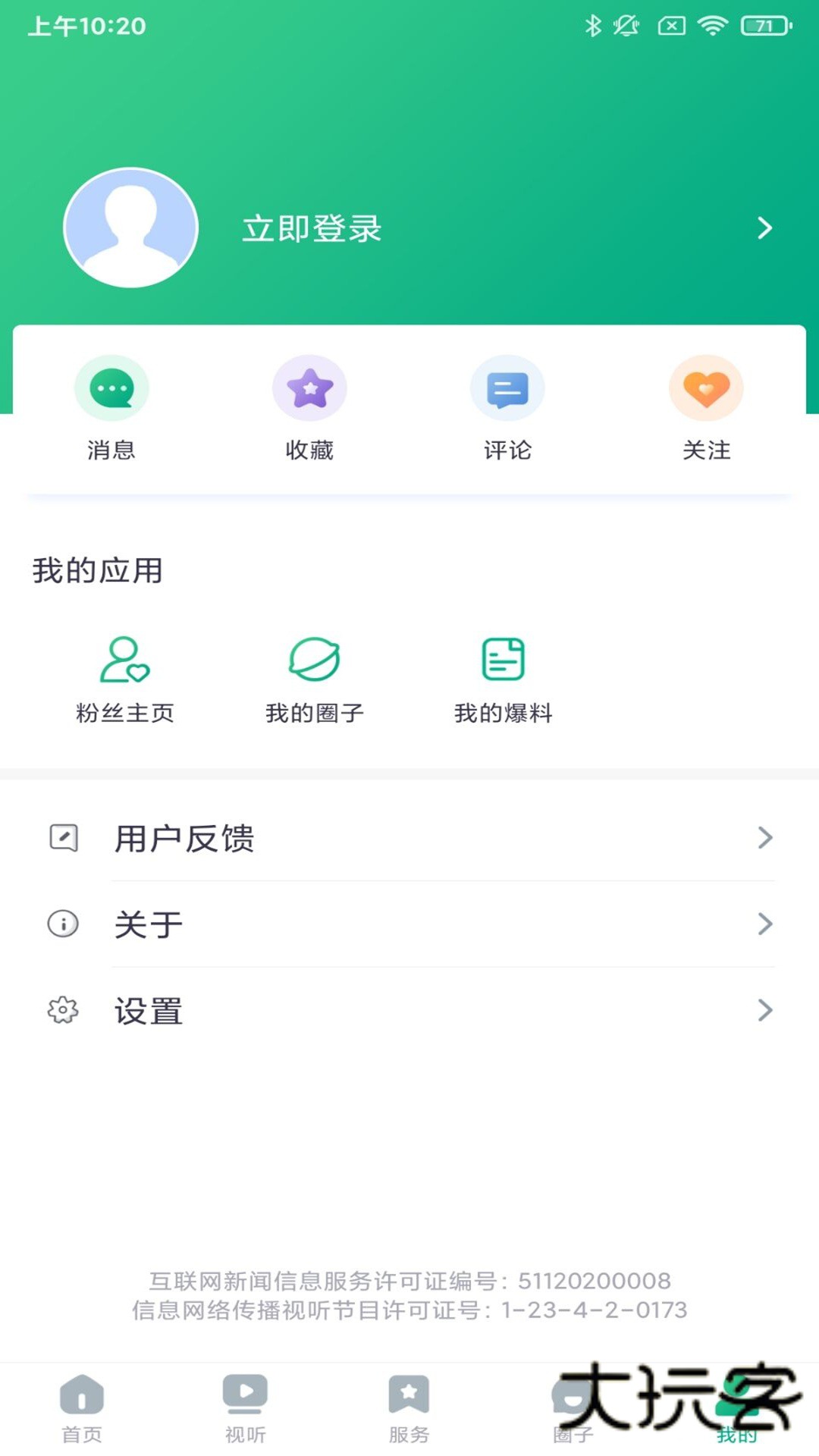Expand the 设置 row chevron
This screenshot has width=819, height=1456.
(x=766, y=1010)
